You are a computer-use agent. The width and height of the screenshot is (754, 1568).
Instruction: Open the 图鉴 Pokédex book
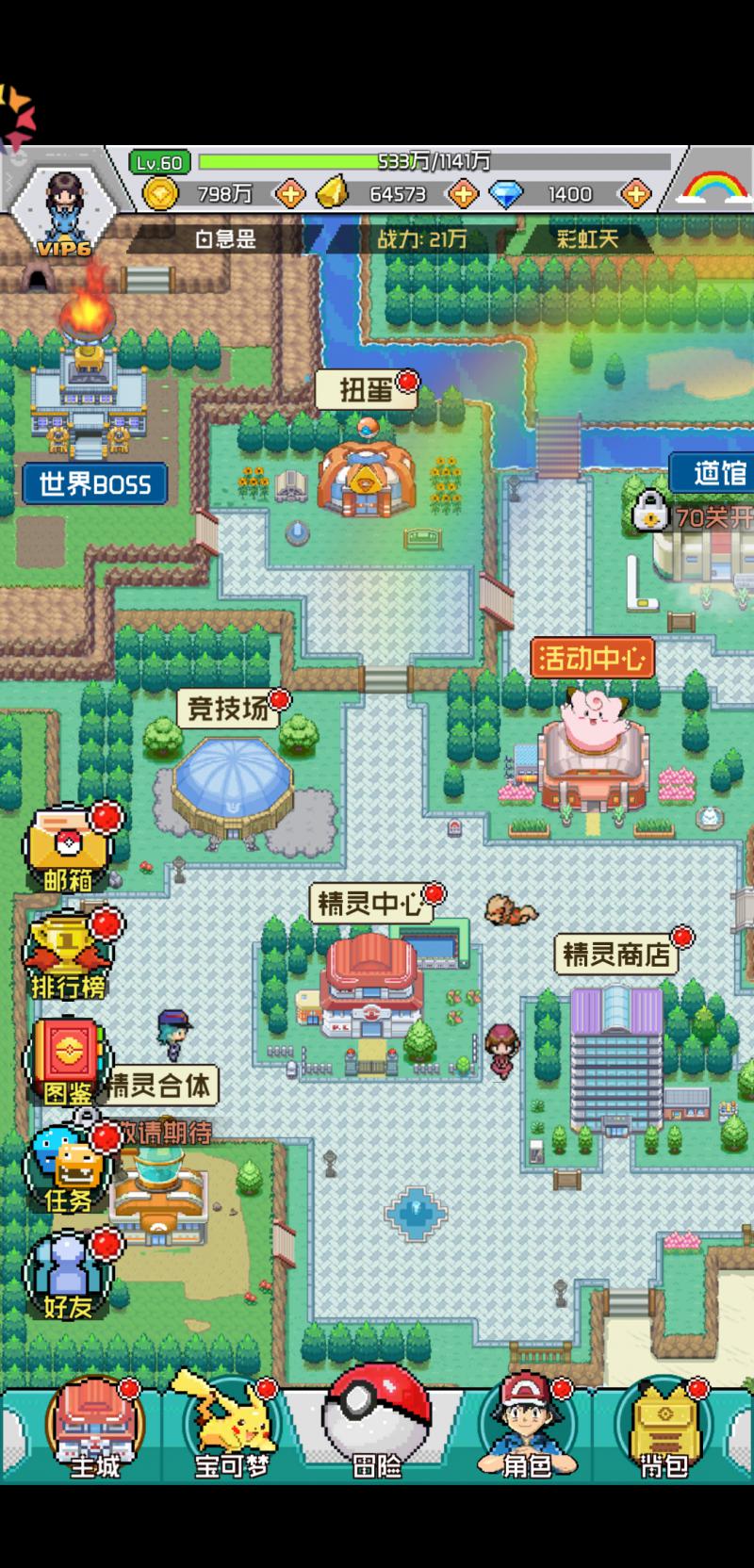pyautogui.click(x=68, y=1061)
